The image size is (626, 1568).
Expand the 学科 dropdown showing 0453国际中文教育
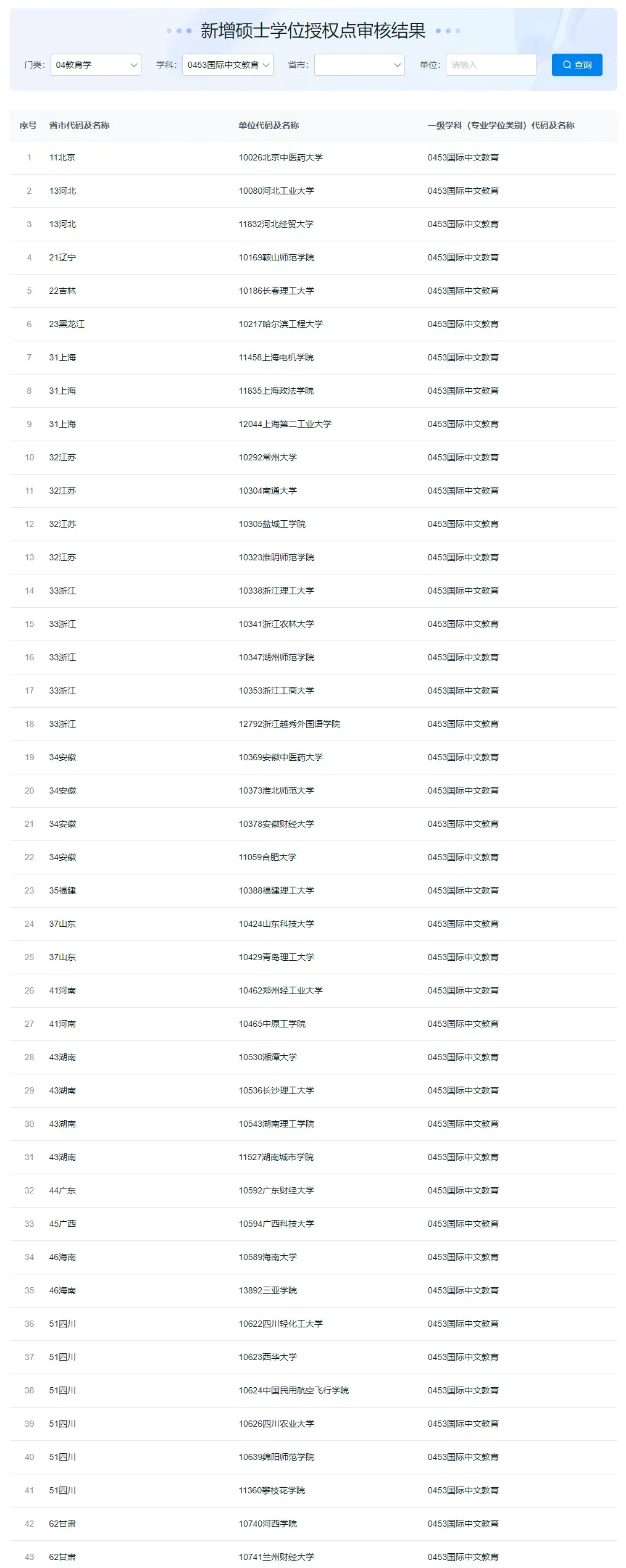click(228, 65)
